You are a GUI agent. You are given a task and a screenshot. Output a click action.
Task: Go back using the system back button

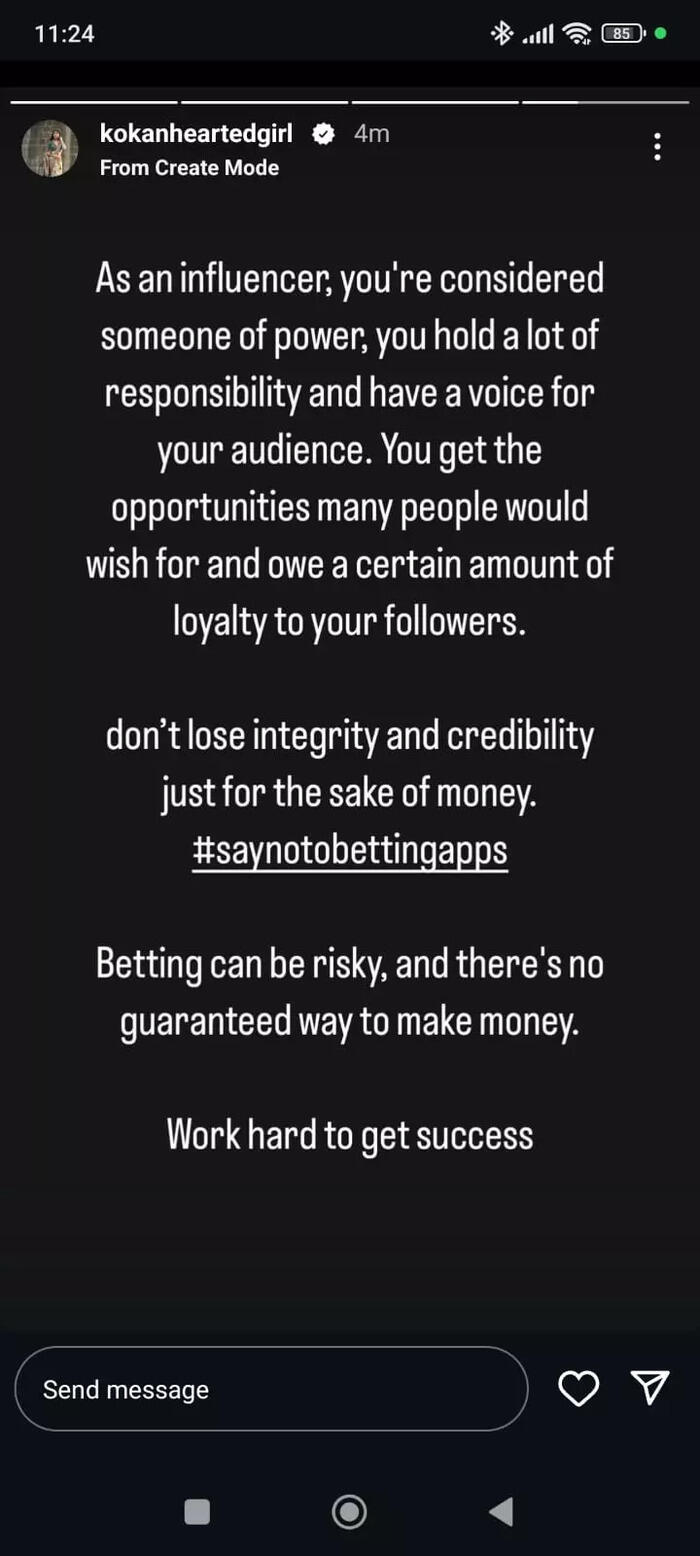pos(501,1511)
